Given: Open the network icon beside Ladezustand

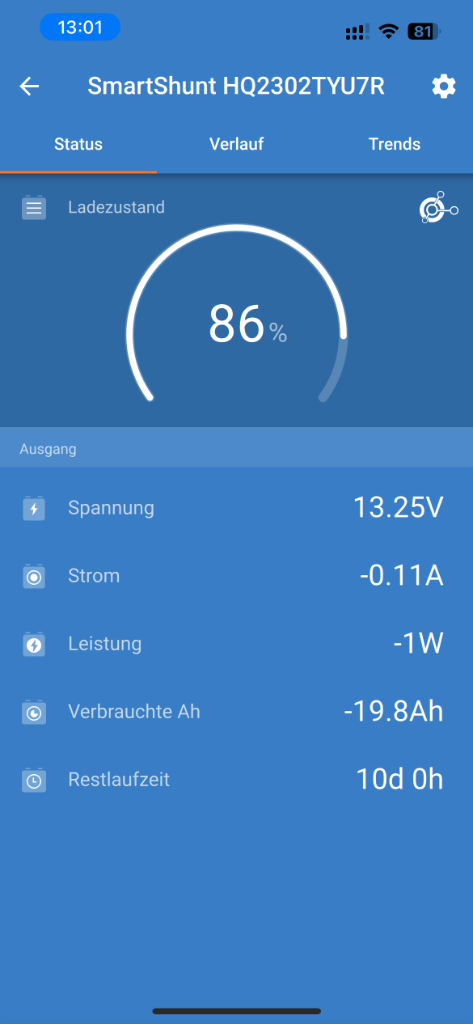Looking at the screenshot, I should click(438, 208).
